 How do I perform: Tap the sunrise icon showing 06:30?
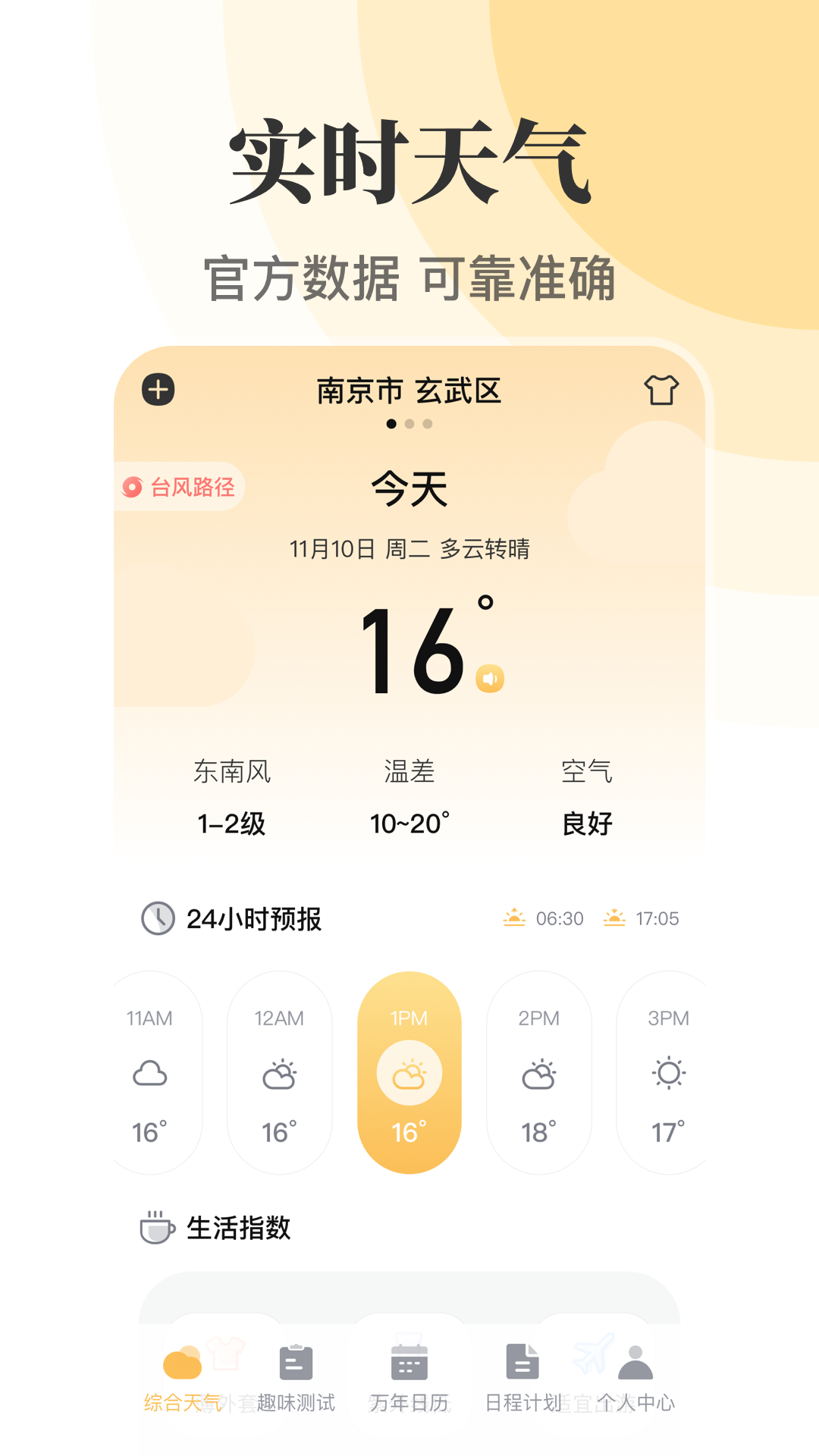pos(515,918)
